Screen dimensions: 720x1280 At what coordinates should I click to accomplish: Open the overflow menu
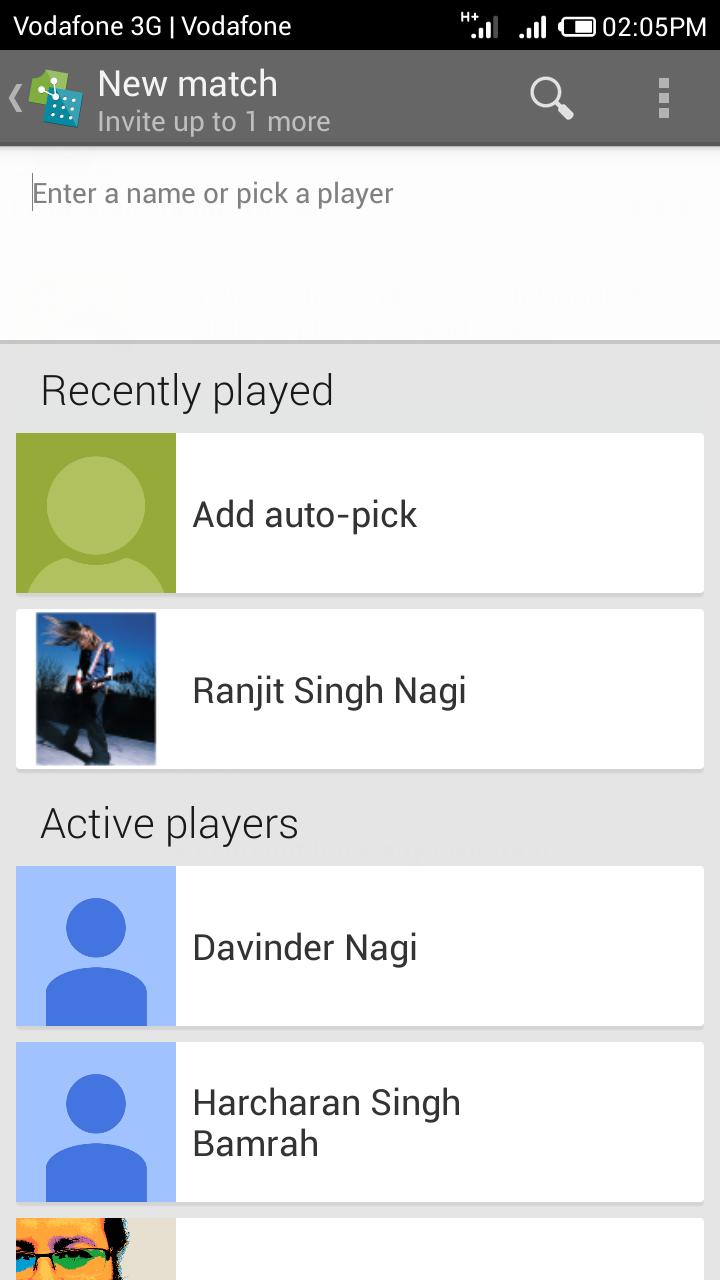[x=663, y=98]
